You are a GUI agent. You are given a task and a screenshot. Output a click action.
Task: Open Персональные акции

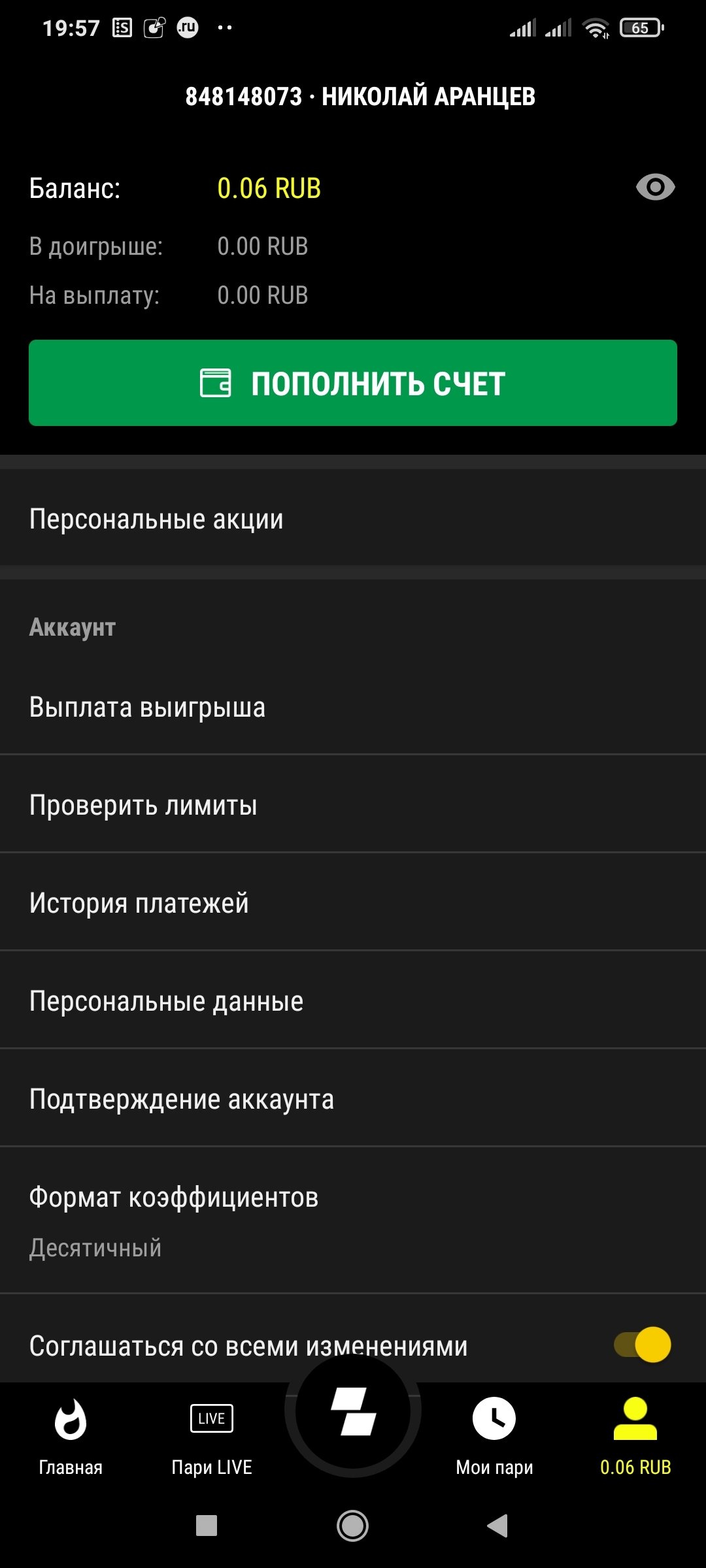[353, 519]
